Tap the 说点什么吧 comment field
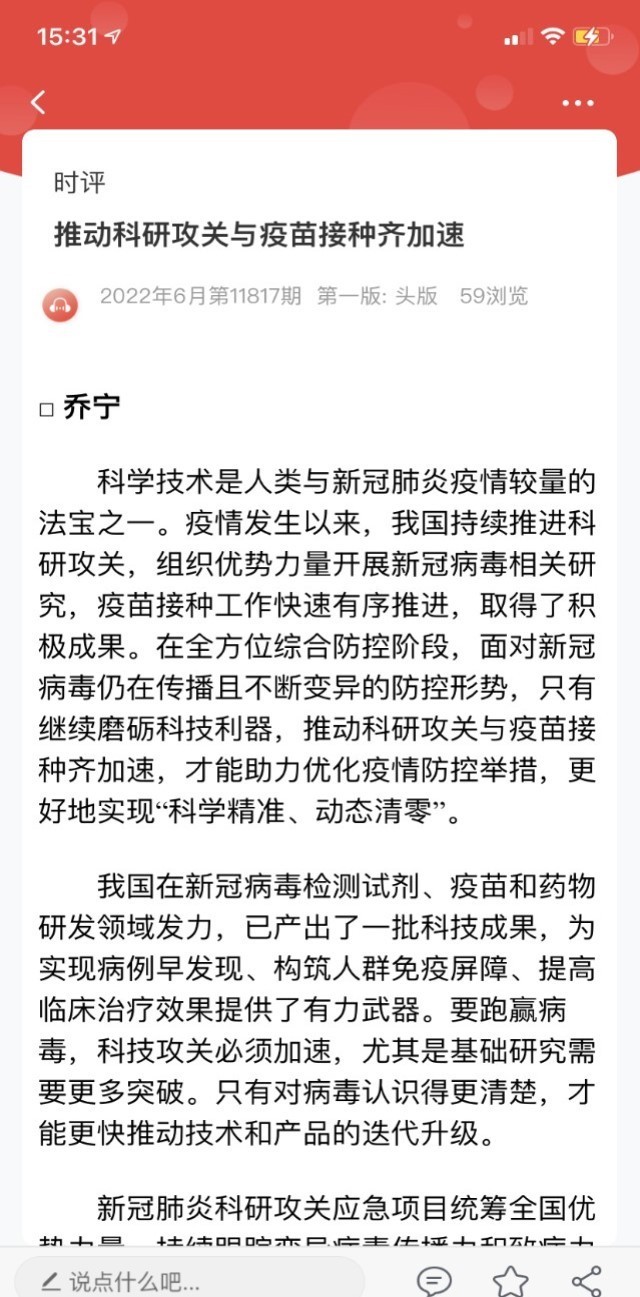Screen dimensions: 640x1297 coord(189,1279)
